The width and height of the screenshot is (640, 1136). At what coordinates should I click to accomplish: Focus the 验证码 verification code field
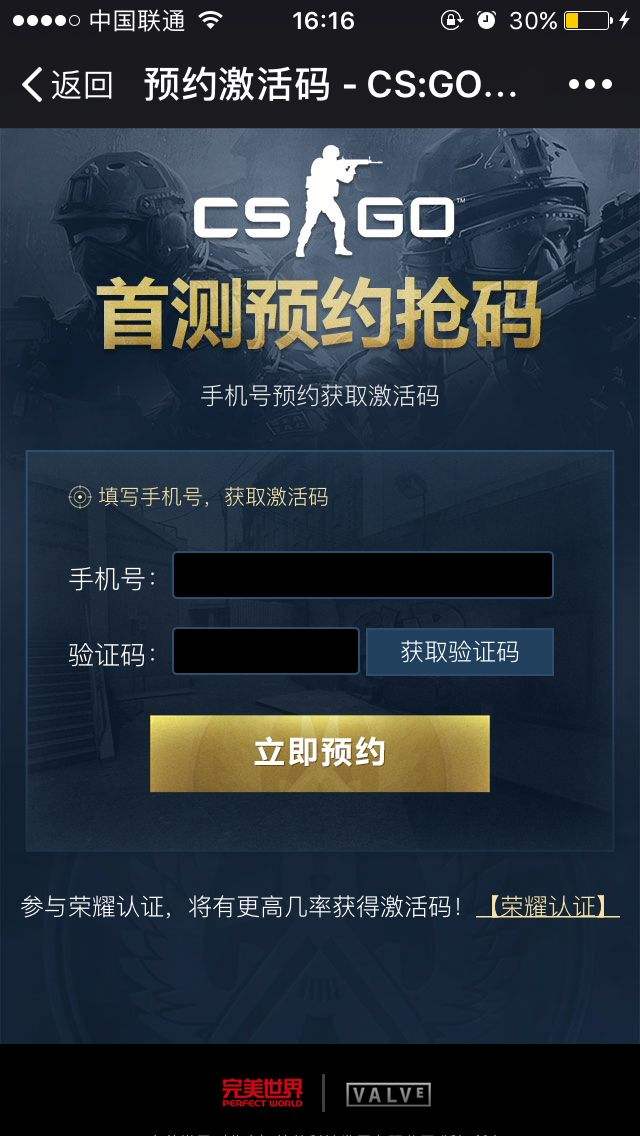[265, 651]
